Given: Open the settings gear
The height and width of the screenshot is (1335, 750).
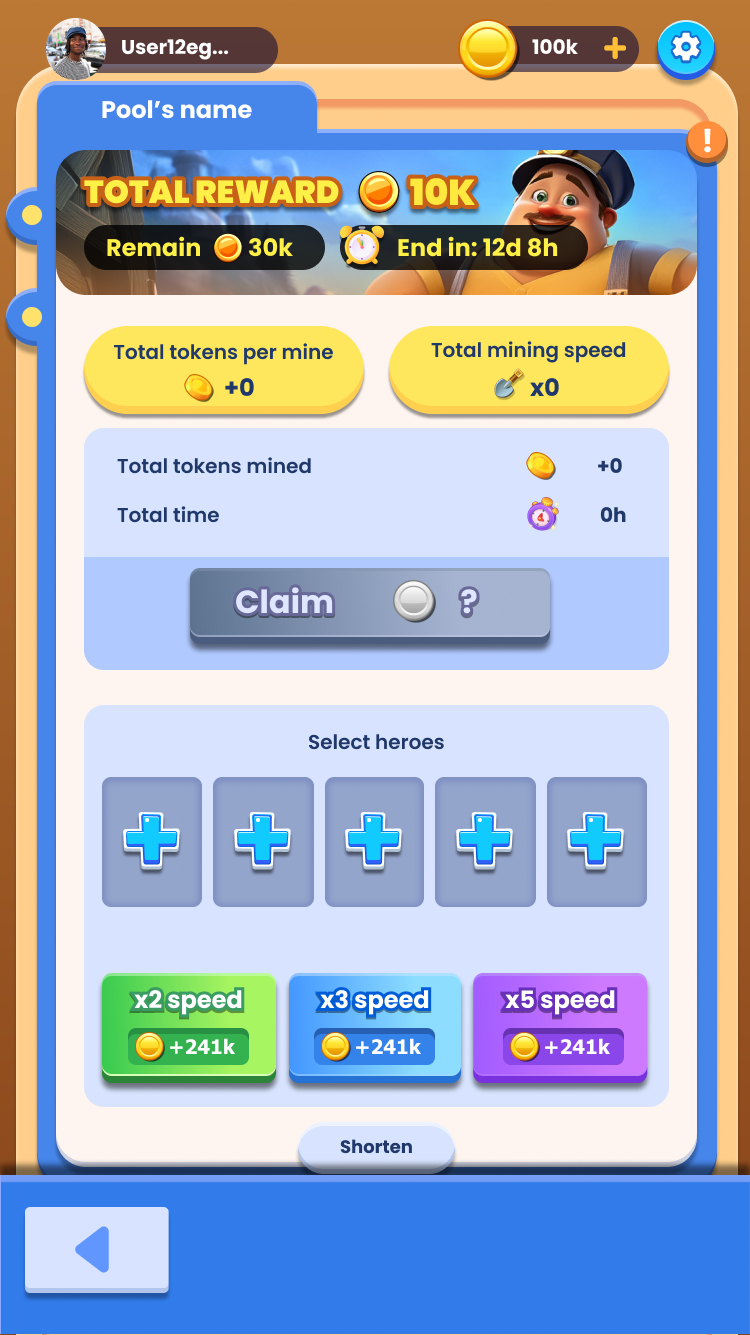Looking at the screenshot, I should tap(686, 47).
